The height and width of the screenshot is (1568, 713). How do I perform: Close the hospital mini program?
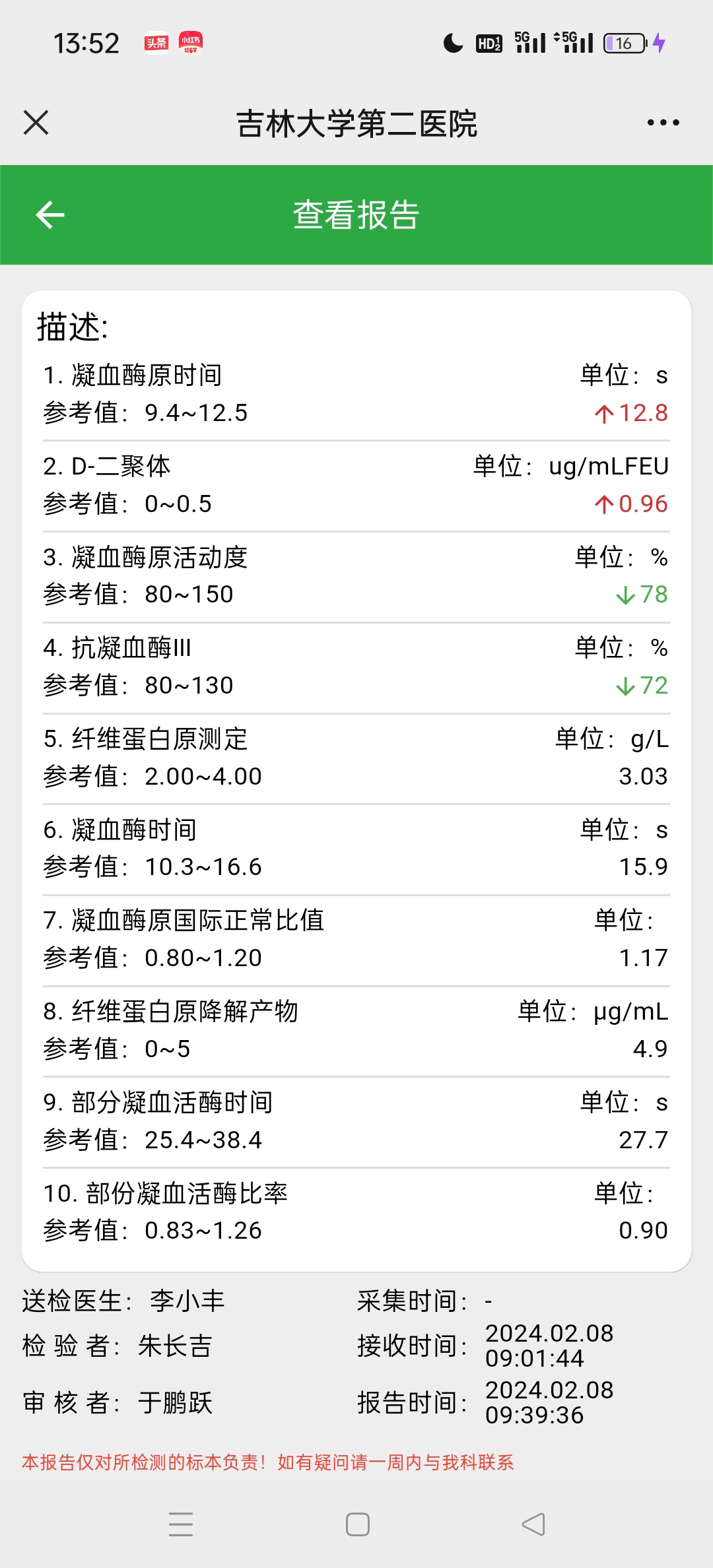[36, 123]
